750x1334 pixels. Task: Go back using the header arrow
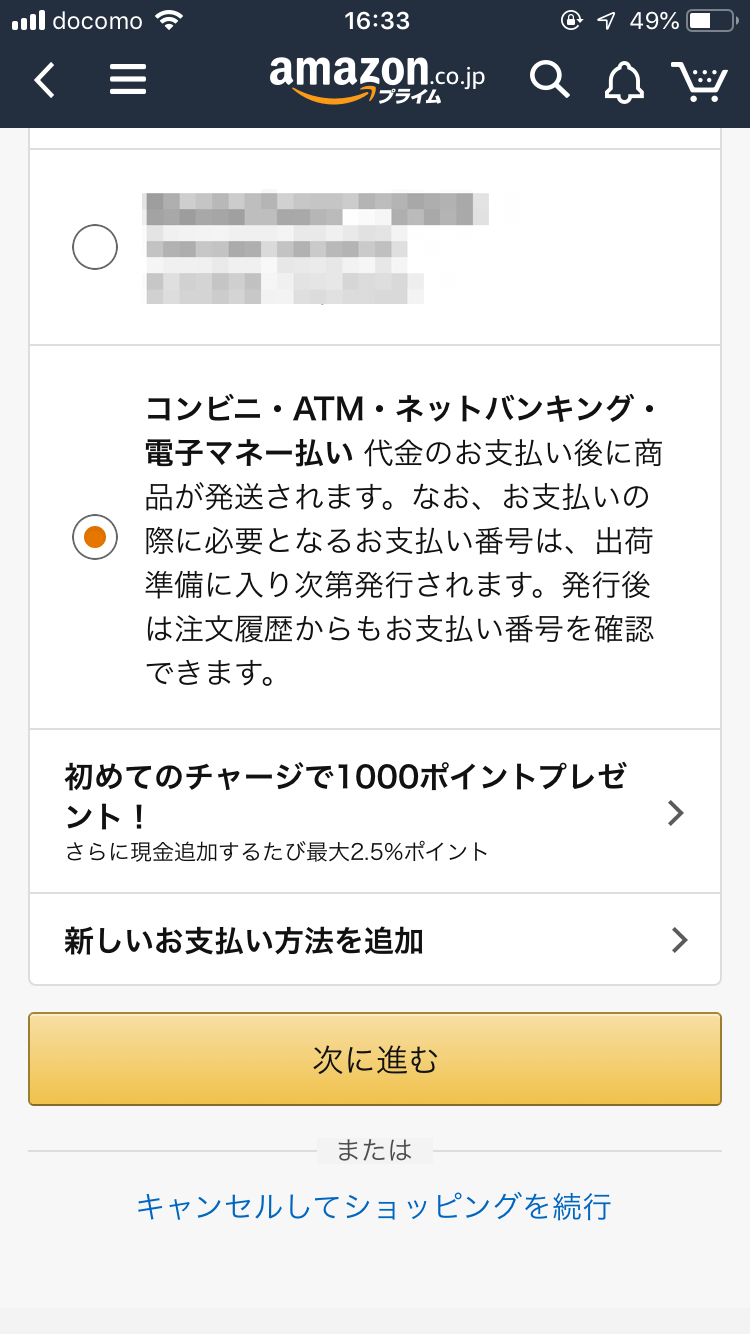click(x=45, y=79)
